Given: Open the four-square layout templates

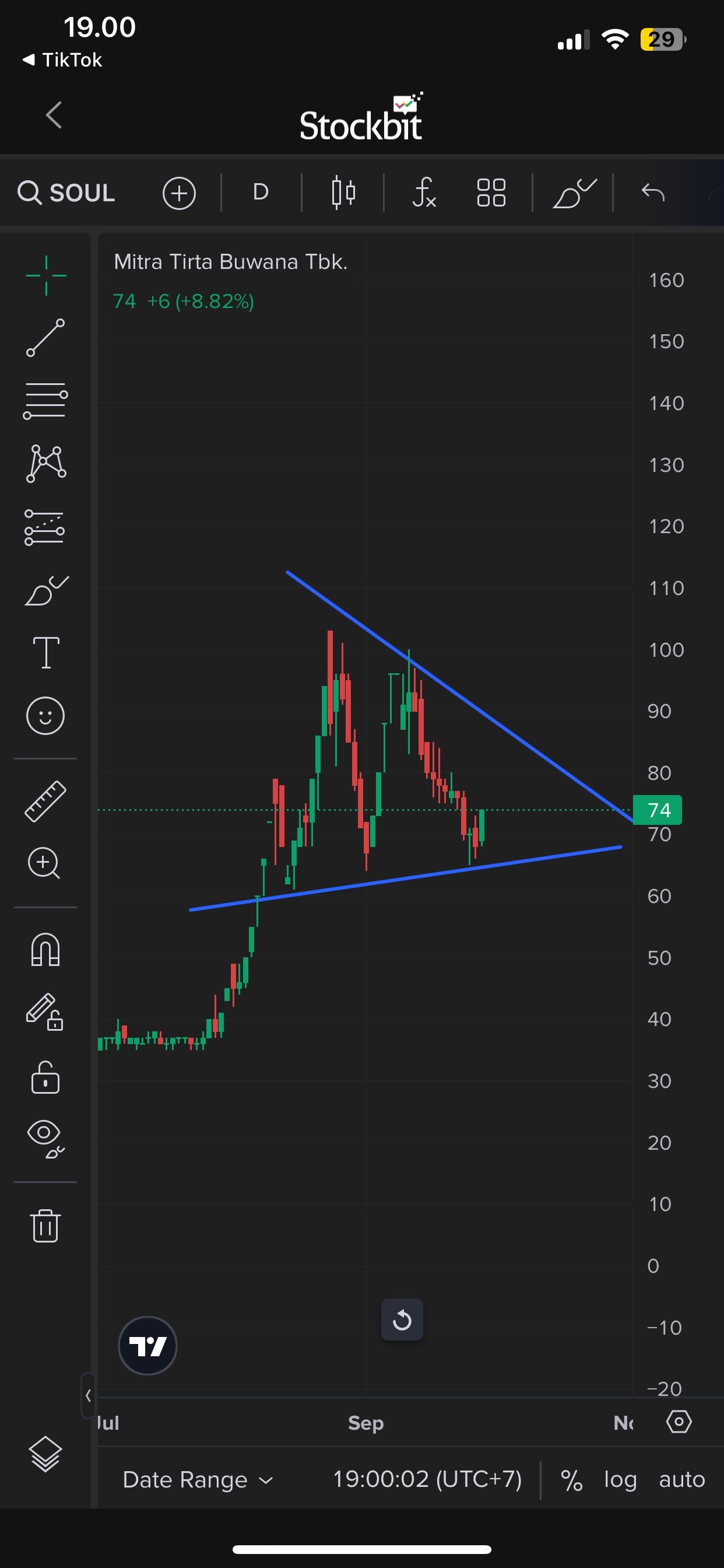Looking at the screenshot, I should (491, 193).
